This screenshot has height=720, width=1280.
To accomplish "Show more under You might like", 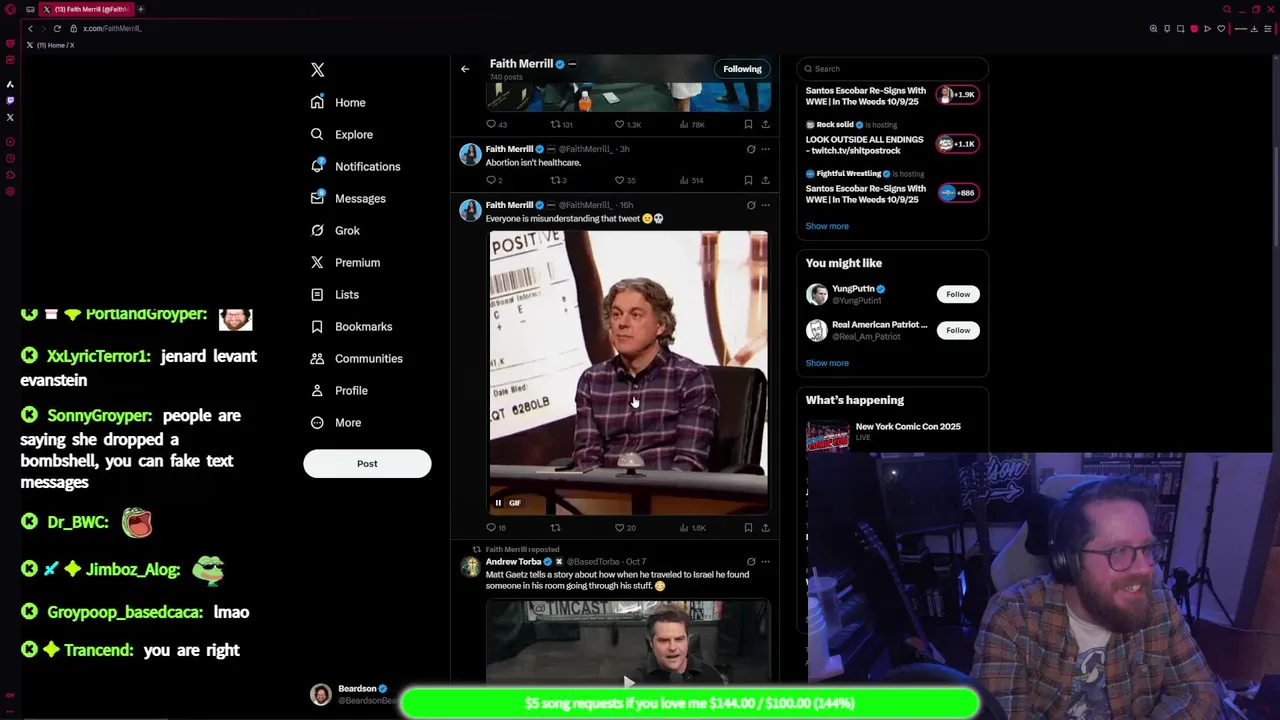I will pos(827,363).
